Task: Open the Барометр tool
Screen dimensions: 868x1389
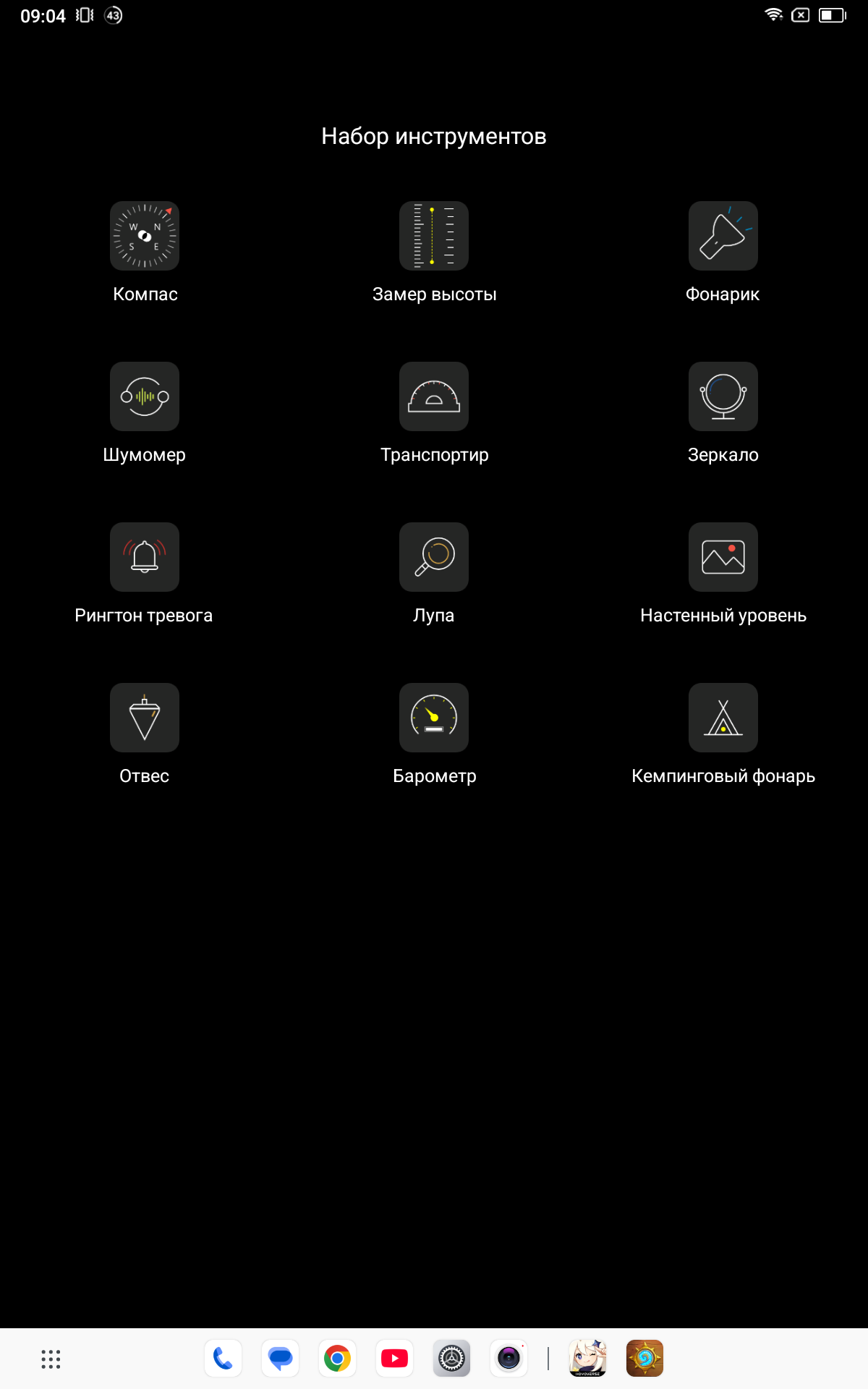Action: pos(434,718)
